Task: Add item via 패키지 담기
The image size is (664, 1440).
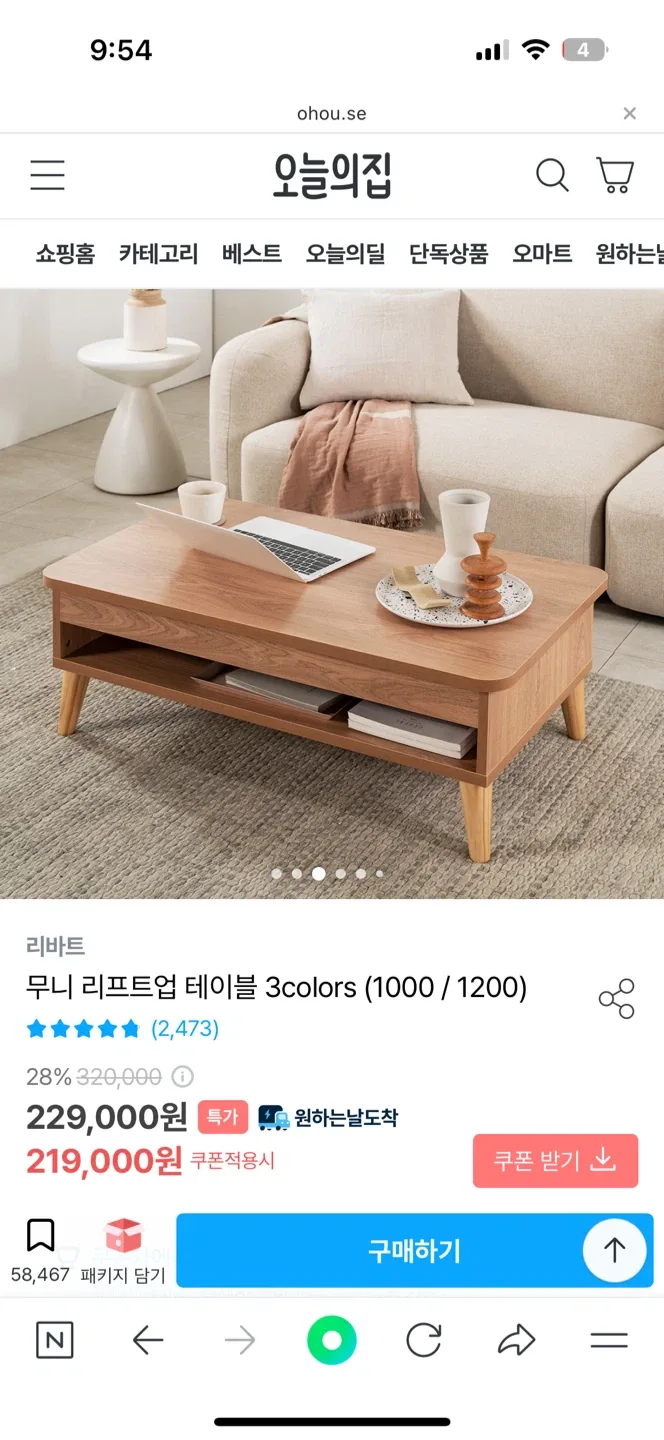Action: point(123,1250)
